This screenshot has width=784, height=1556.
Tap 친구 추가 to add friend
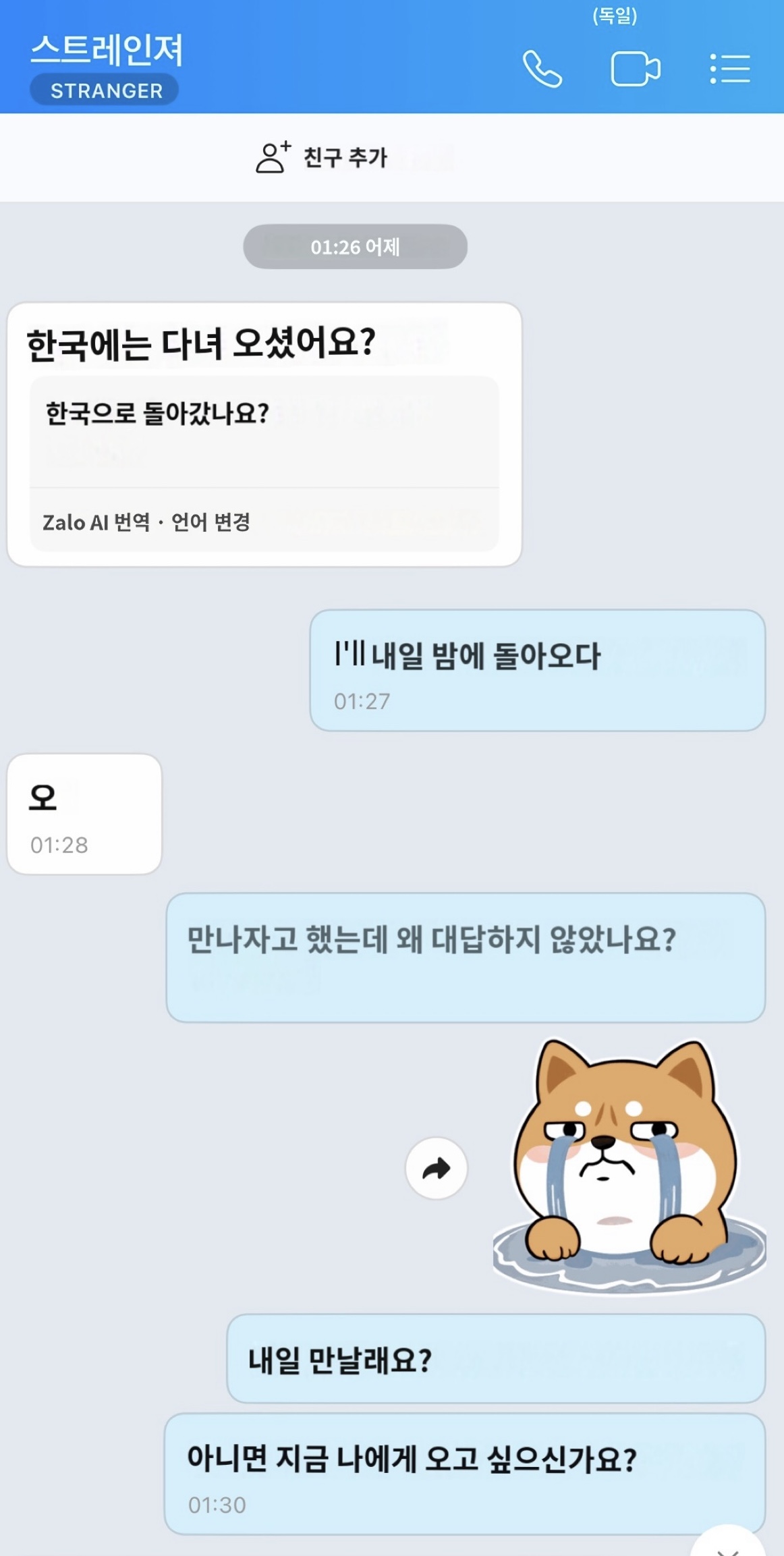pyautogui.click(x=323, y=158)
